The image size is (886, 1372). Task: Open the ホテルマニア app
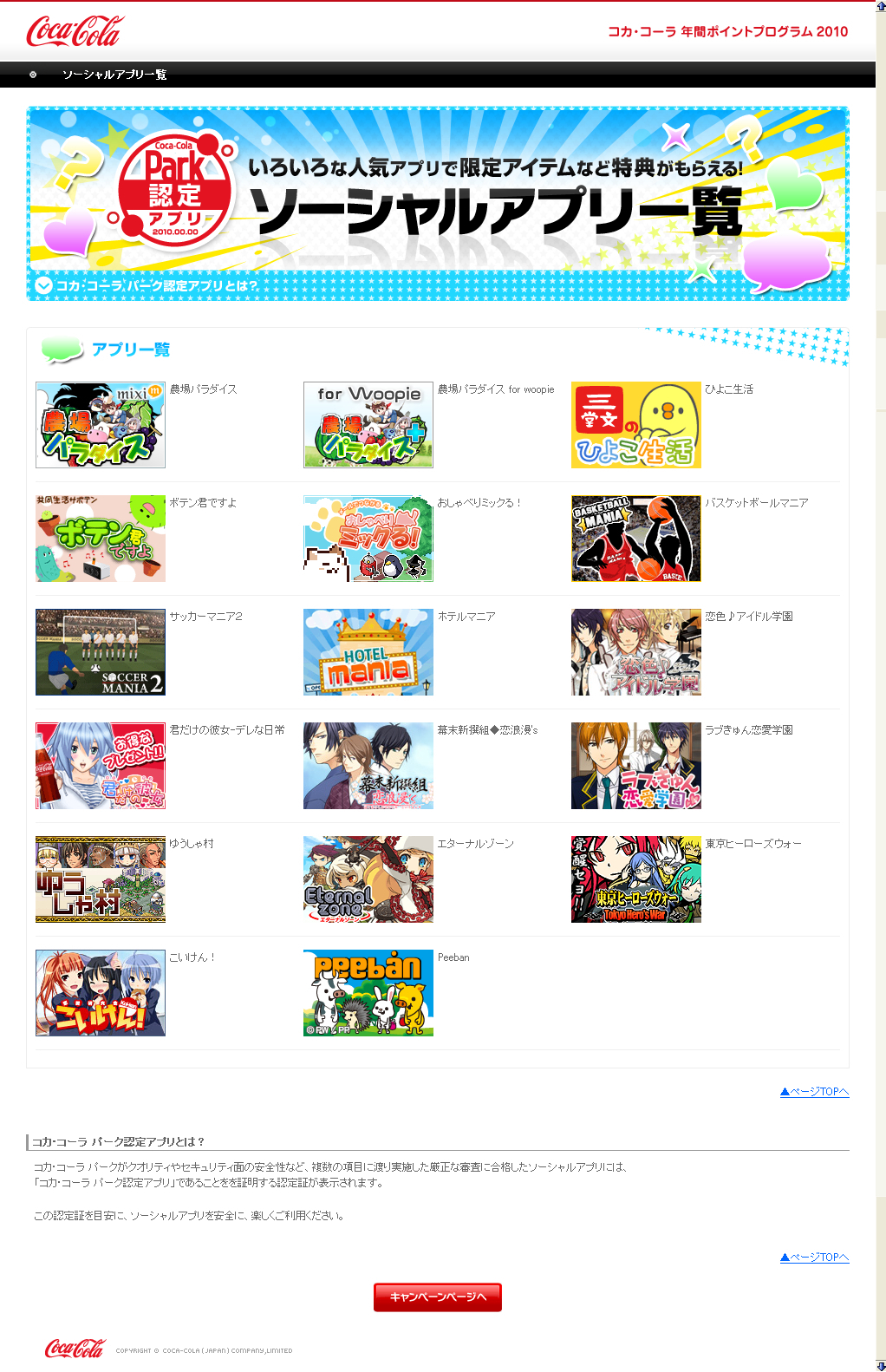[x=368, y=652]
